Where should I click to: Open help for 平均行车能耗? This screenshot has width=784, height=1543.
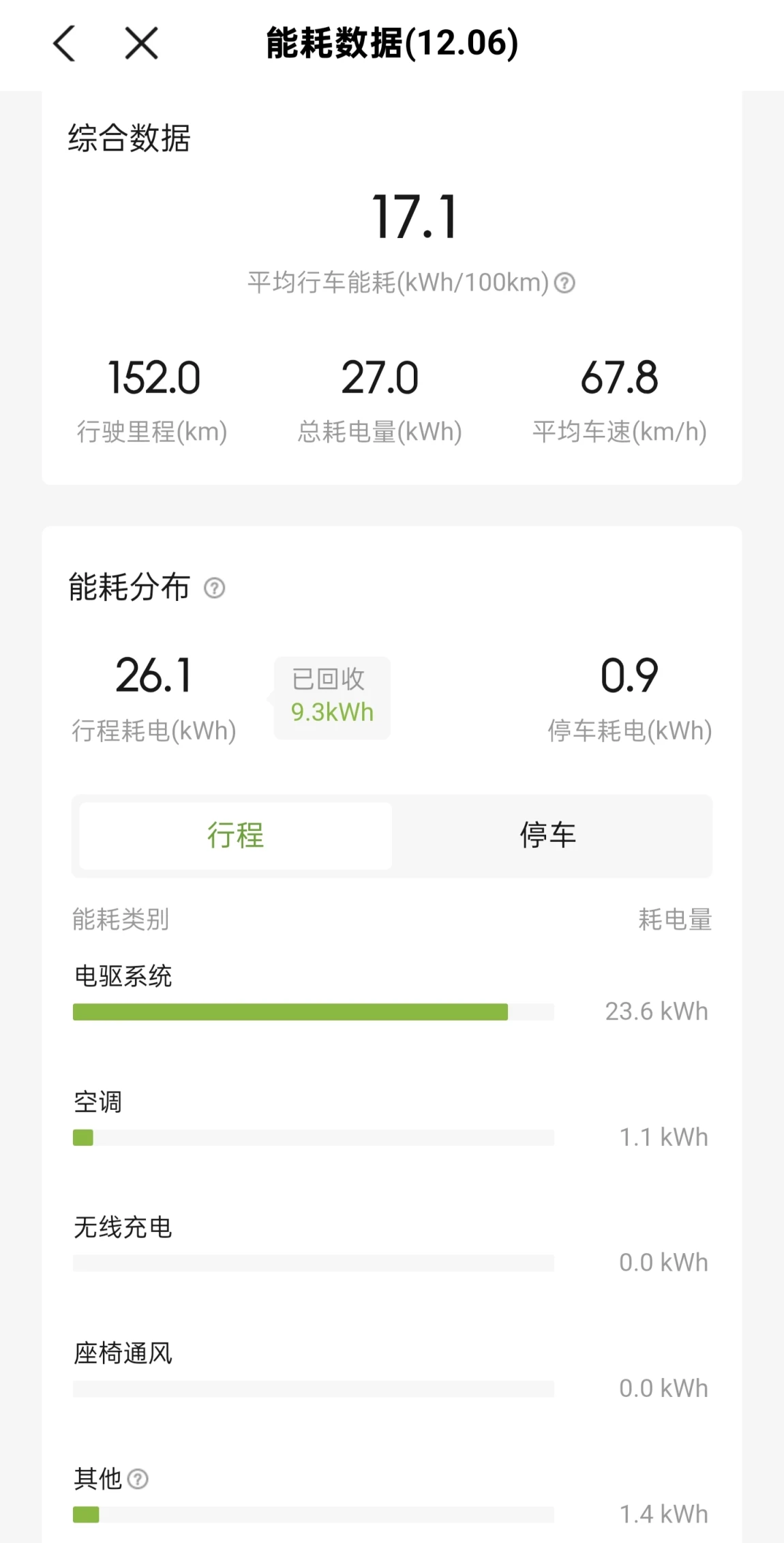point(564,282)
